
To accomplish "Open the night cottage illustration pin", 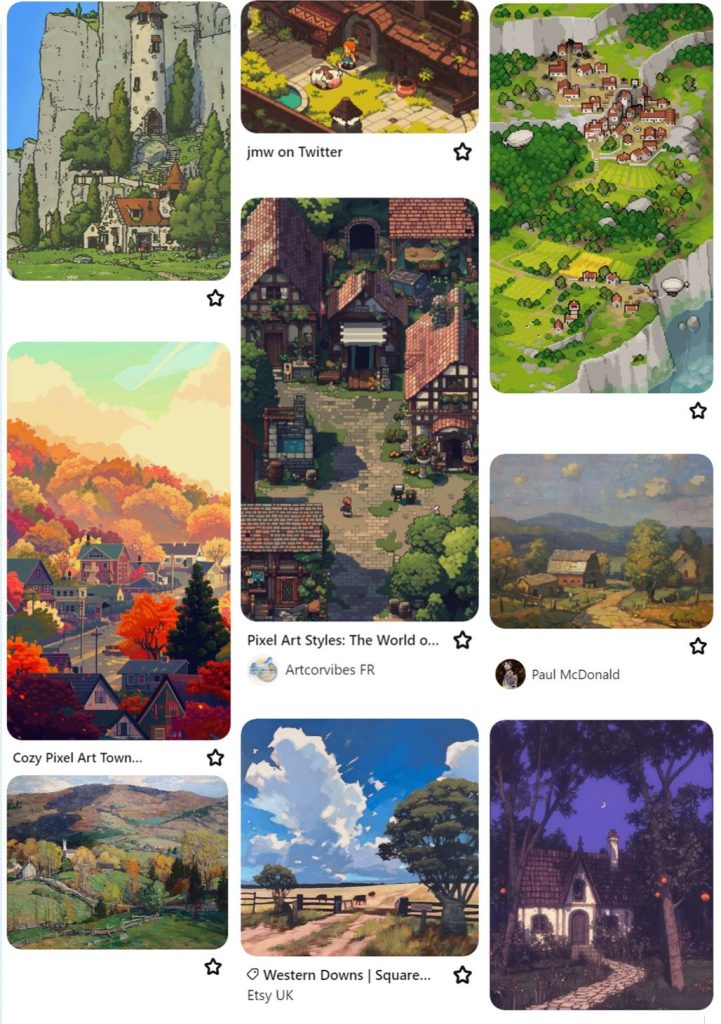I will click(601, 865).
